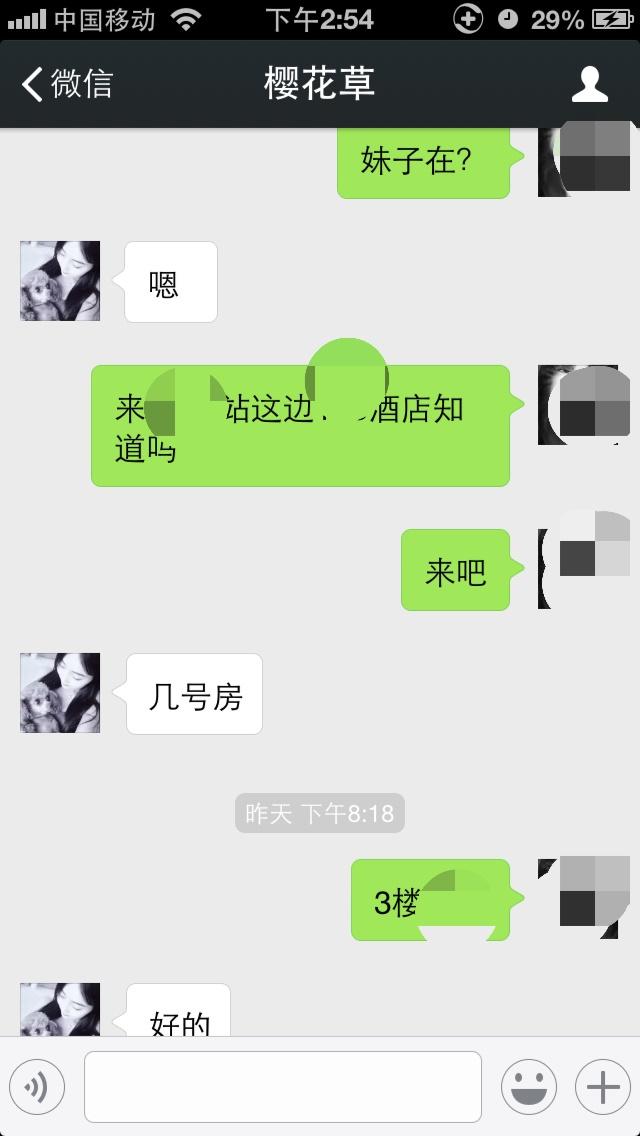Focus the message text field
640x1136 pixels.
[282, 1086]
